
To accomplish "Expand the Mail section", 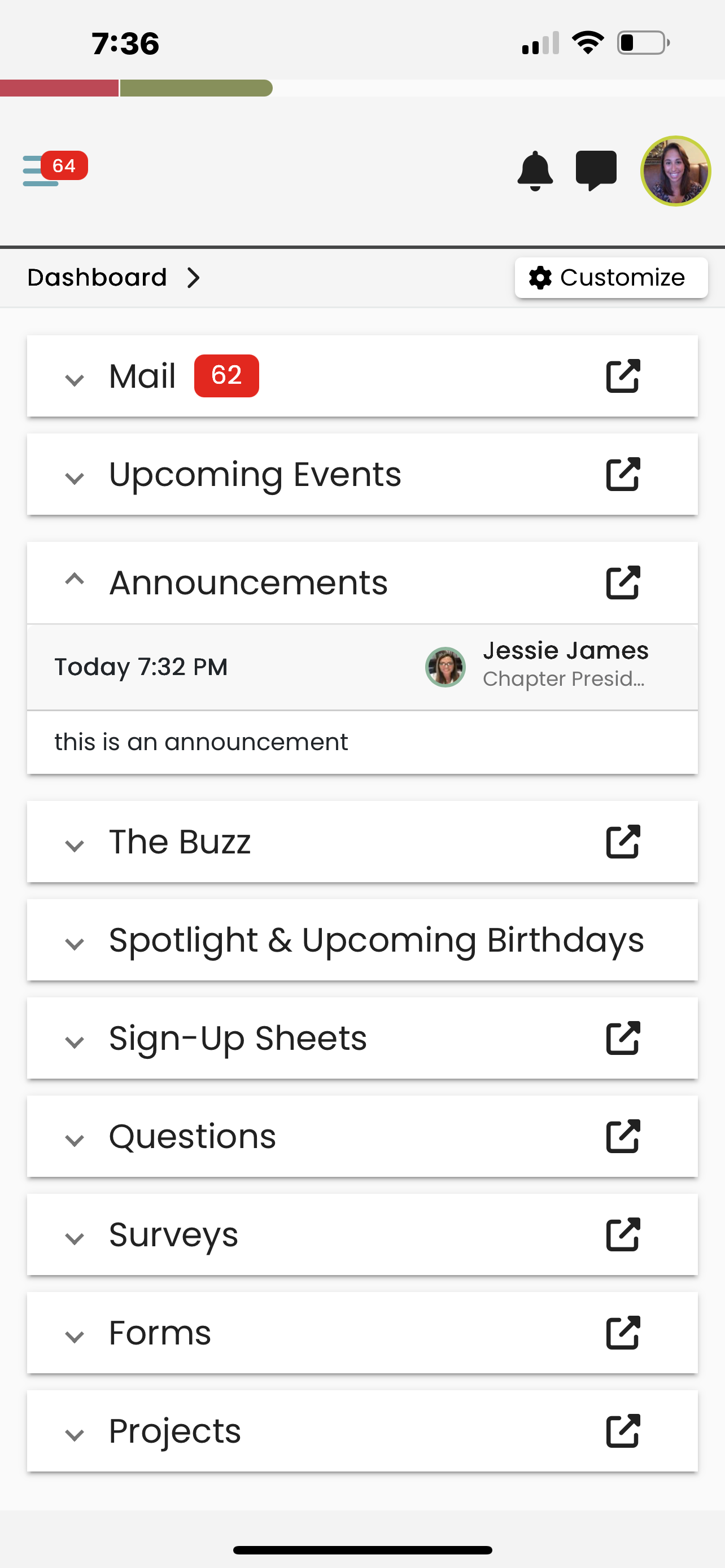I will click(75, 380).
